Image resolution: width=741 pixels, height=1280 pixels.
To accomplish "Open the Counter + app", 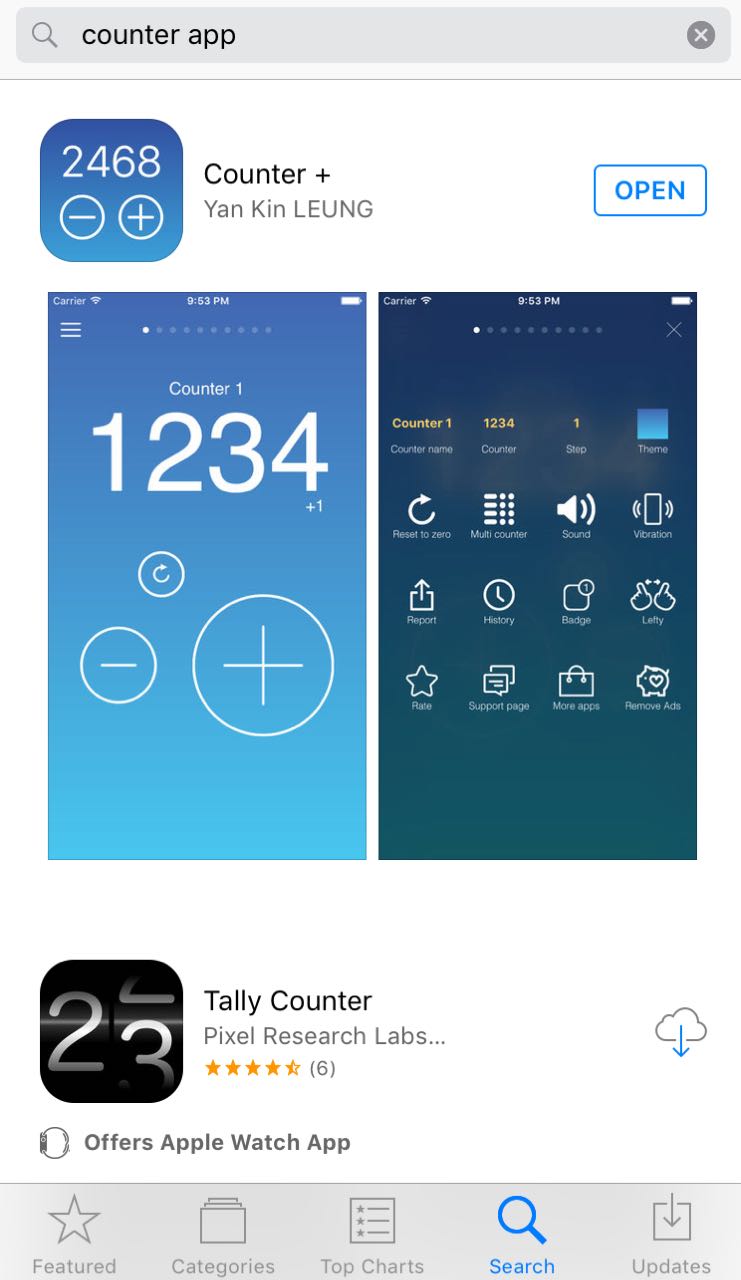I will [x=650, y=190].
